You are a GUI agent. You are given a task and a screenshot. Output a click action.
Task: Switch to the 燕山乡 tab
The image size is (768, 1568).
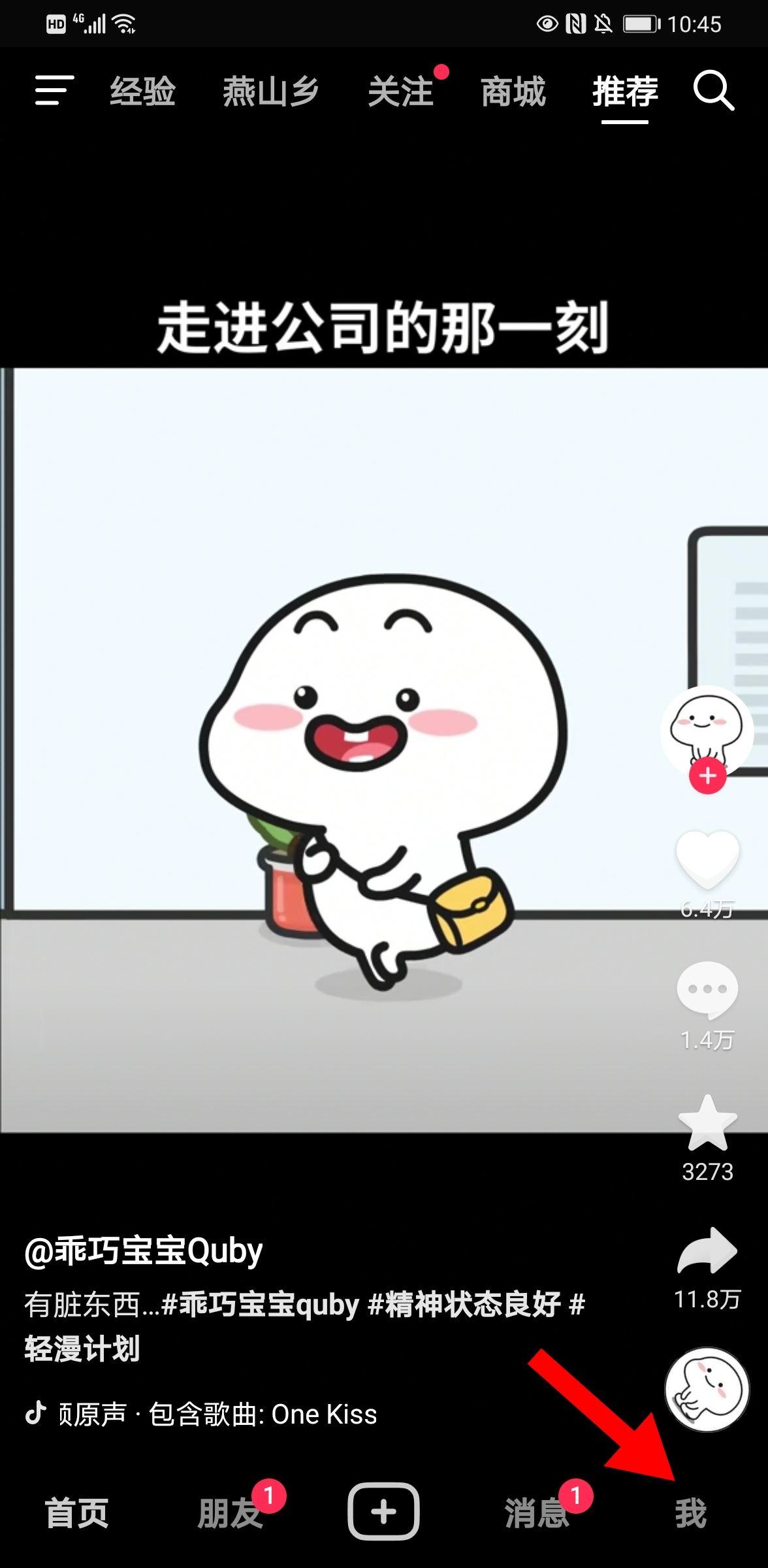(x=271, y=91)
